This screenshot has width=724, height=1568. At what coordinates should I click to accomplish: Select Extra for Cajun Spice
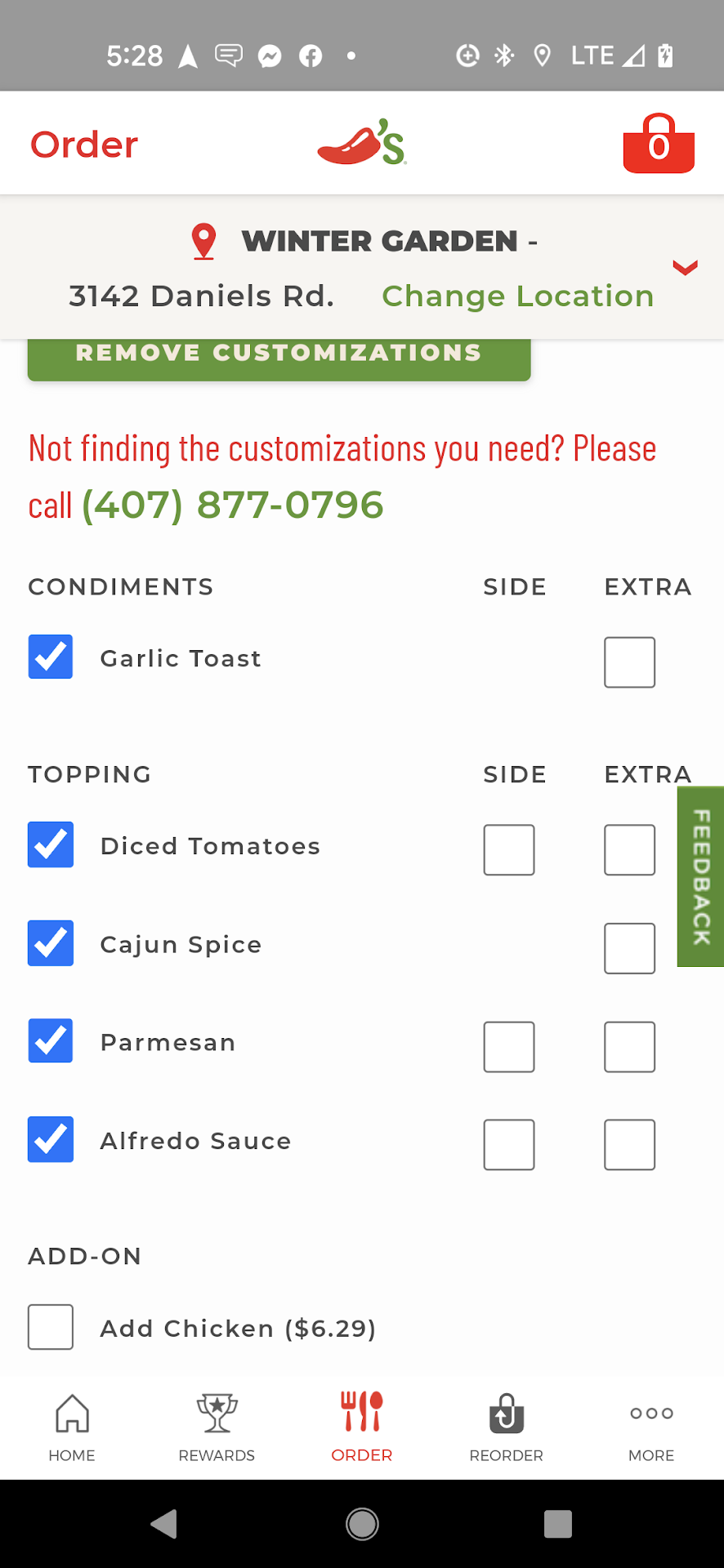point(629,948)
